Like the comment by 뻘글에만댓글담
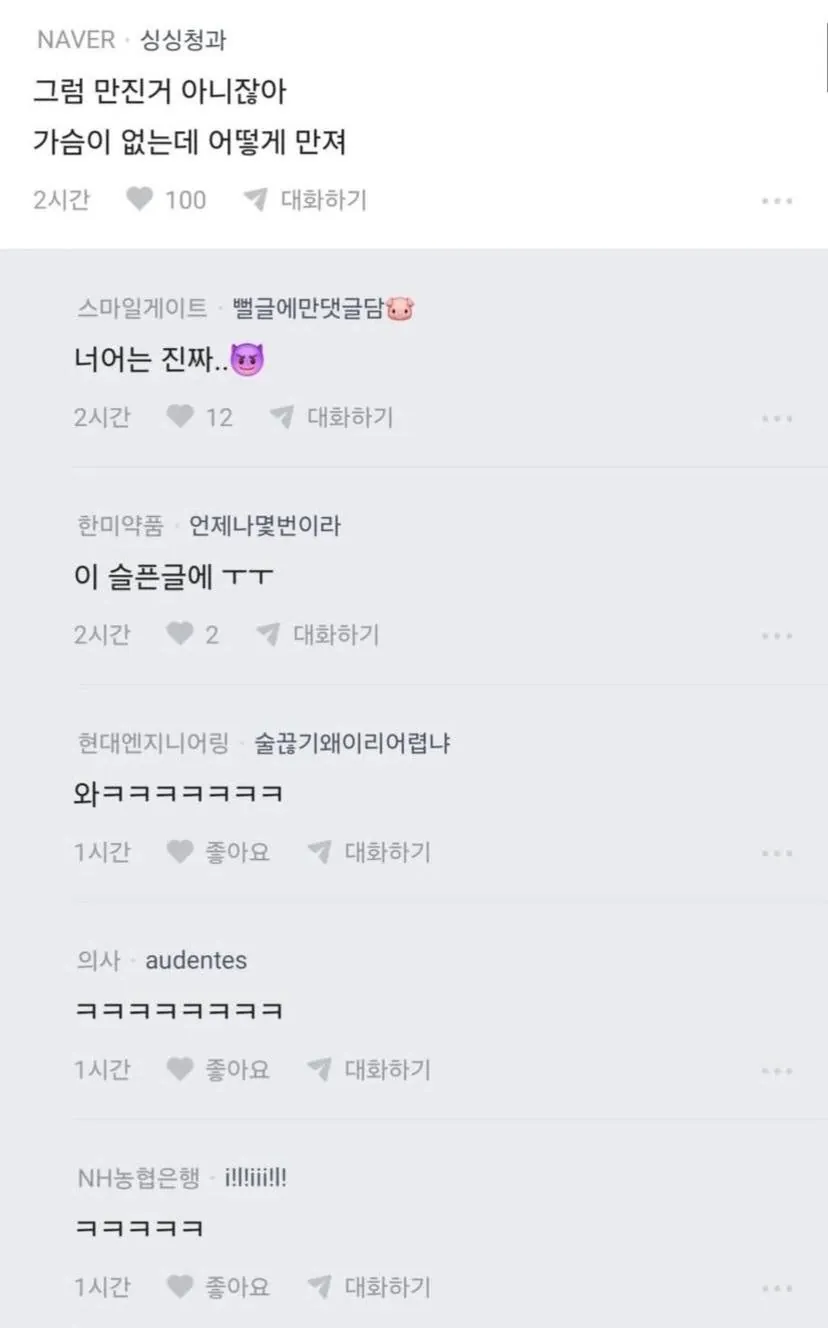 click(181, 417)
